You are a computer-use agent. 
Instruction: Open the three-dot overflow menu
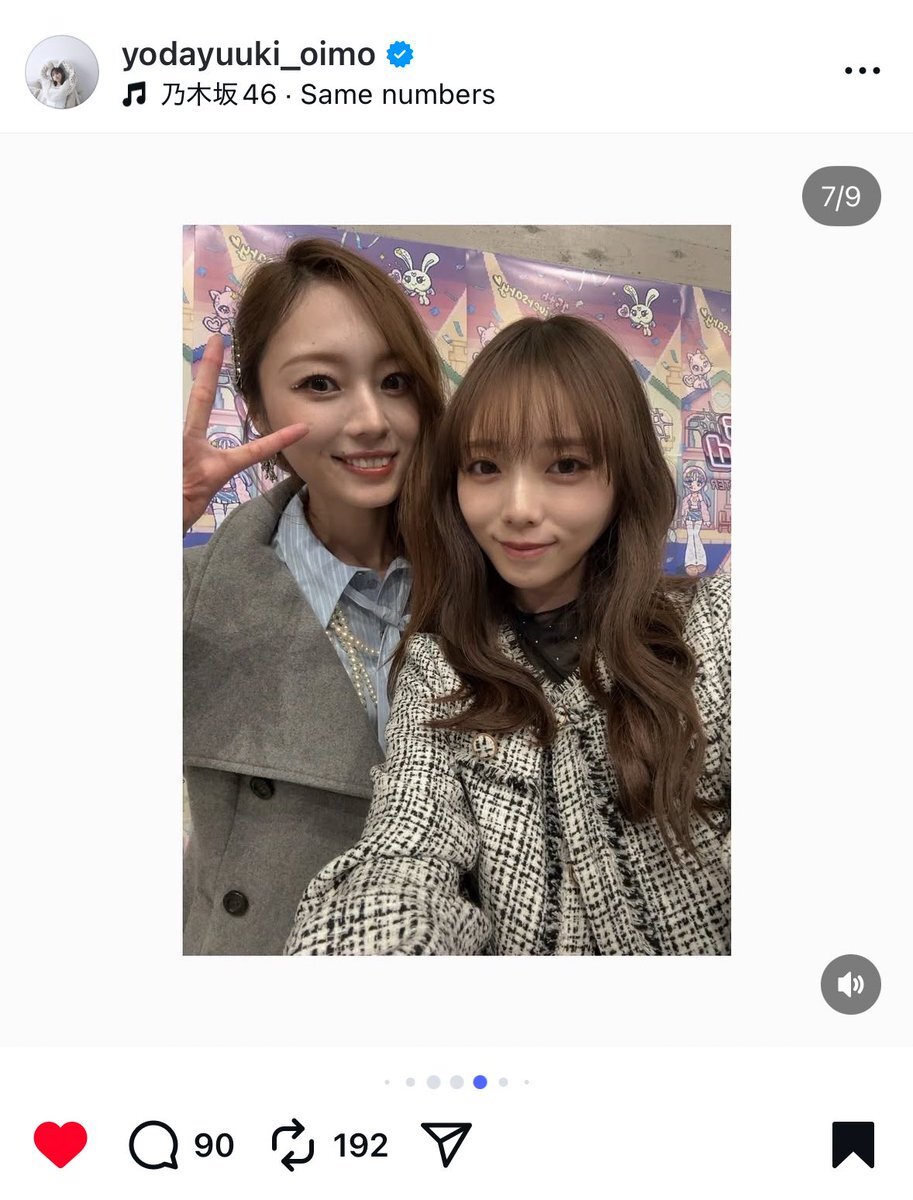click(861, 71)
